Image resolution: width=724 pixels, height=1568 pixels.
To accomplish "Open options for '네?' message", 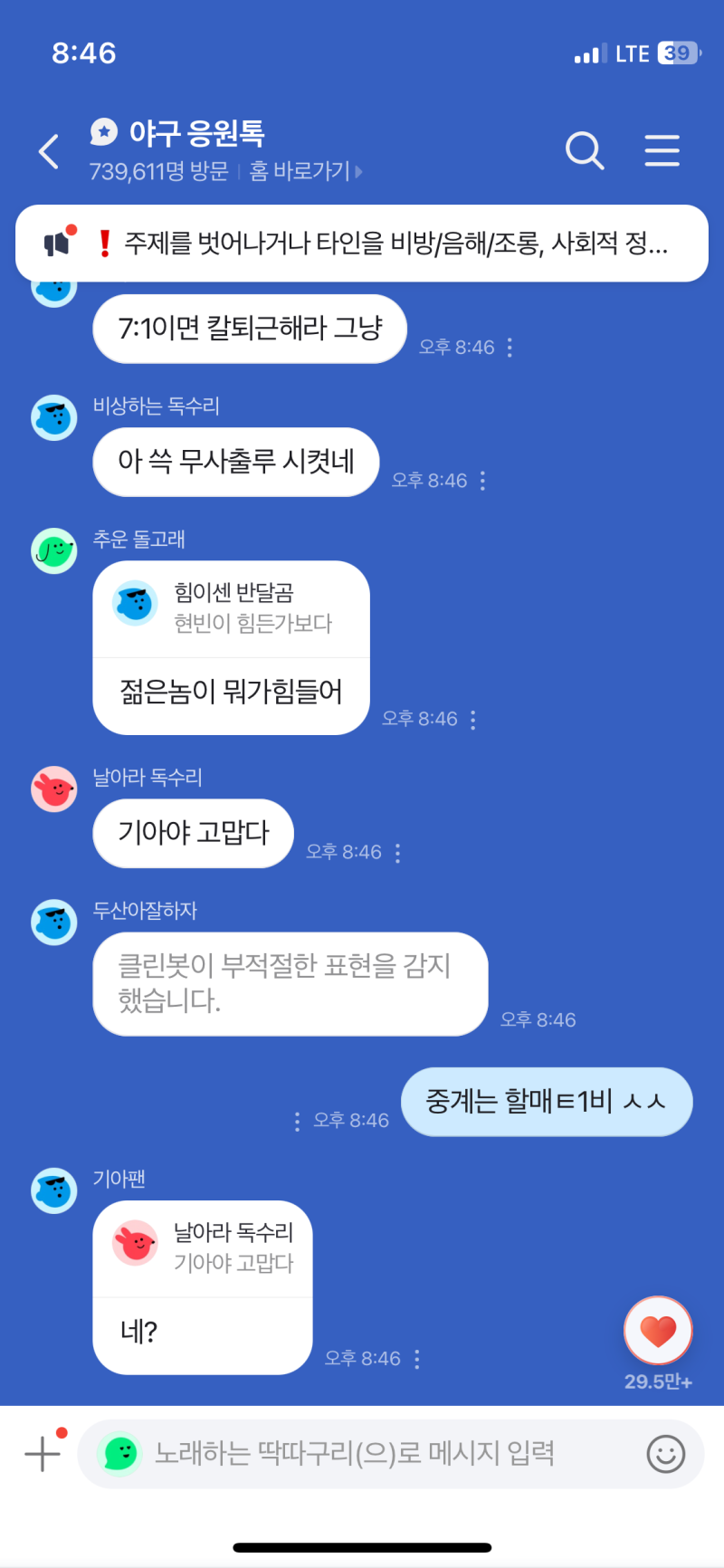I will 416,1359.
